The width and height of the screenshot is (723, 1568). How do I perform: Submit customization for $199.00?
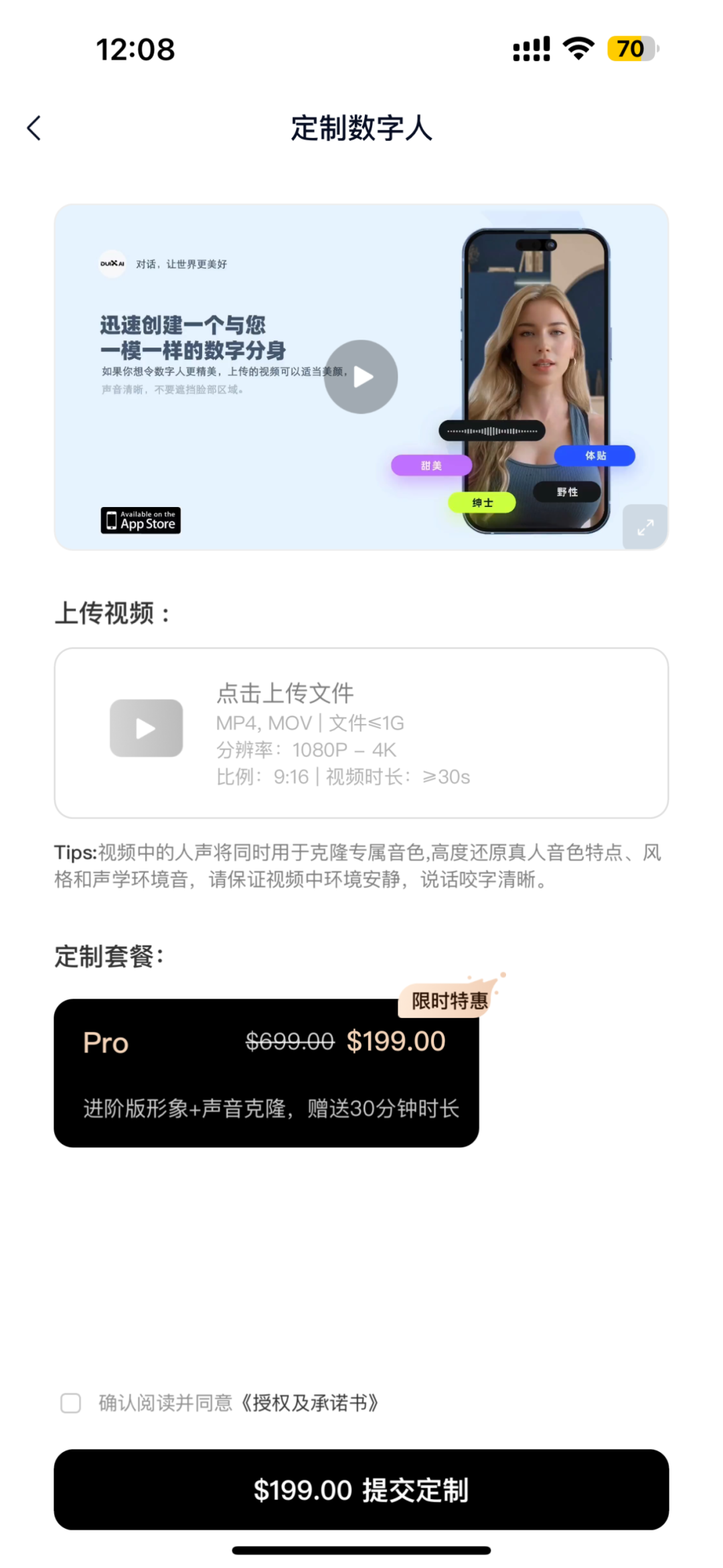(x=361, y=1489)
